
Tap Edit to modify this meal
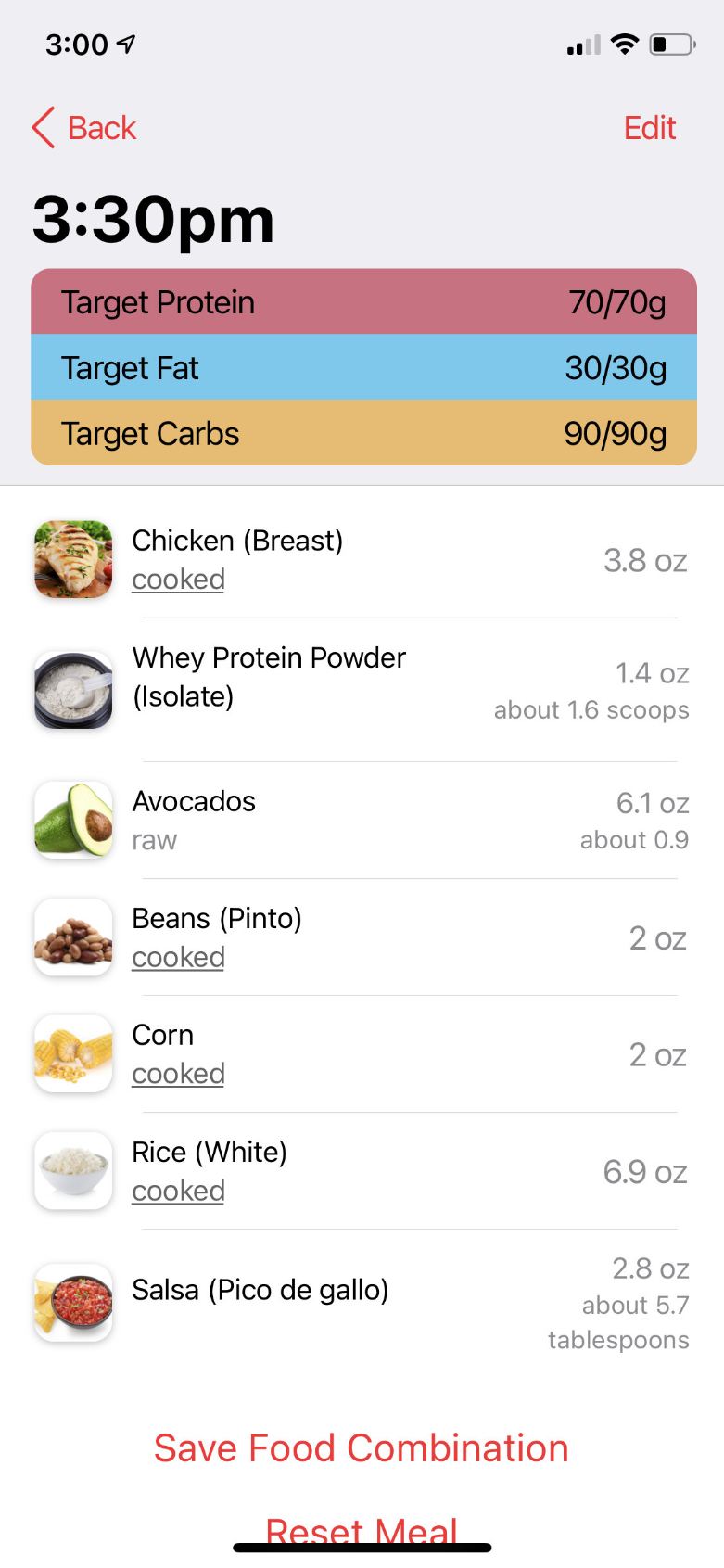(649, 128)
